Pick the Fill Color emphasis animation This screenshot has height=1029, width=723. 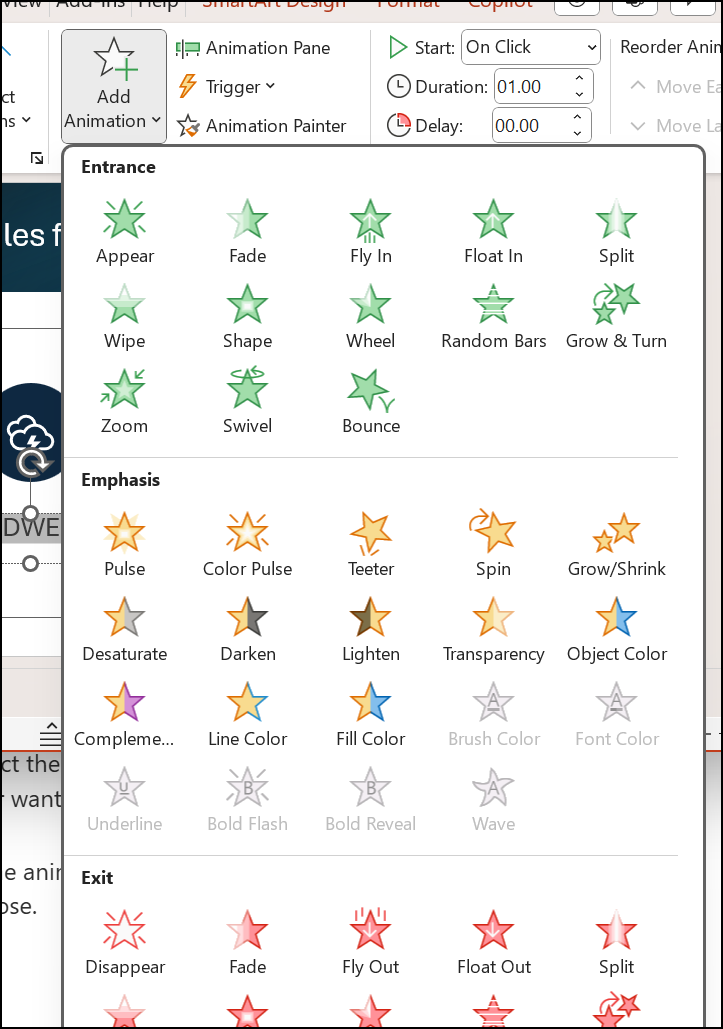[371, 714]
